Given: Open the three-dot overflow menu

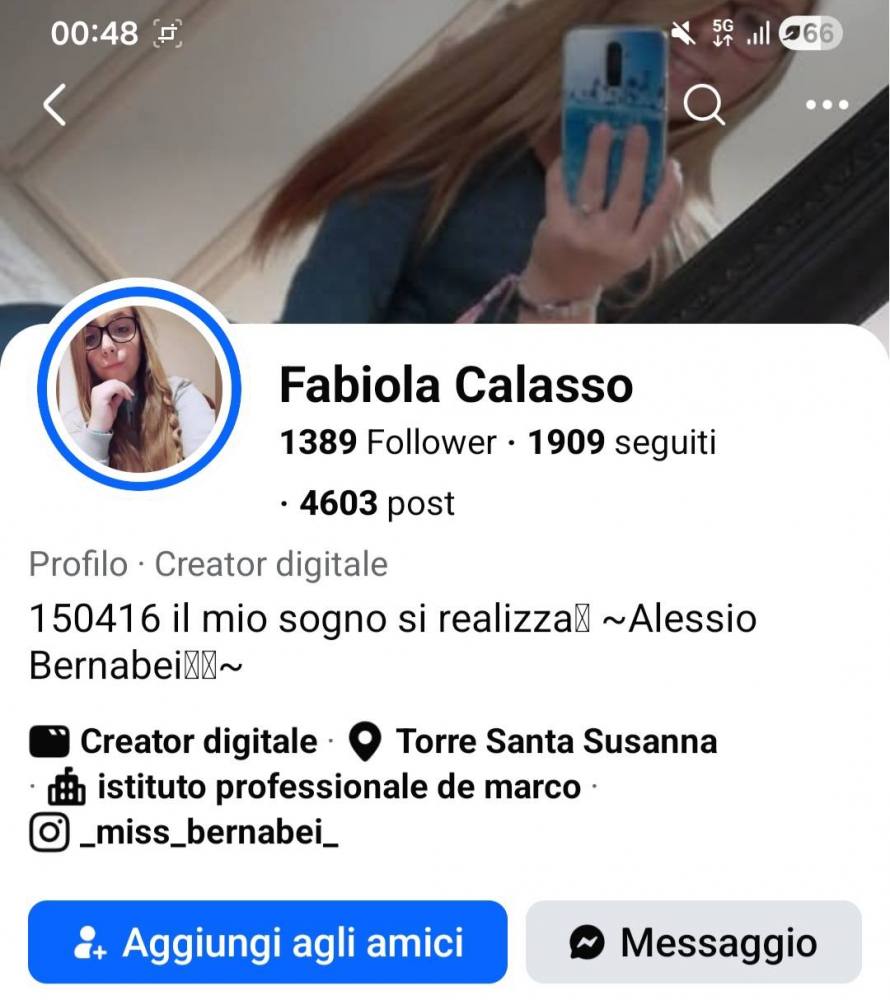Looking at the screenshot, I should point(827,104).
